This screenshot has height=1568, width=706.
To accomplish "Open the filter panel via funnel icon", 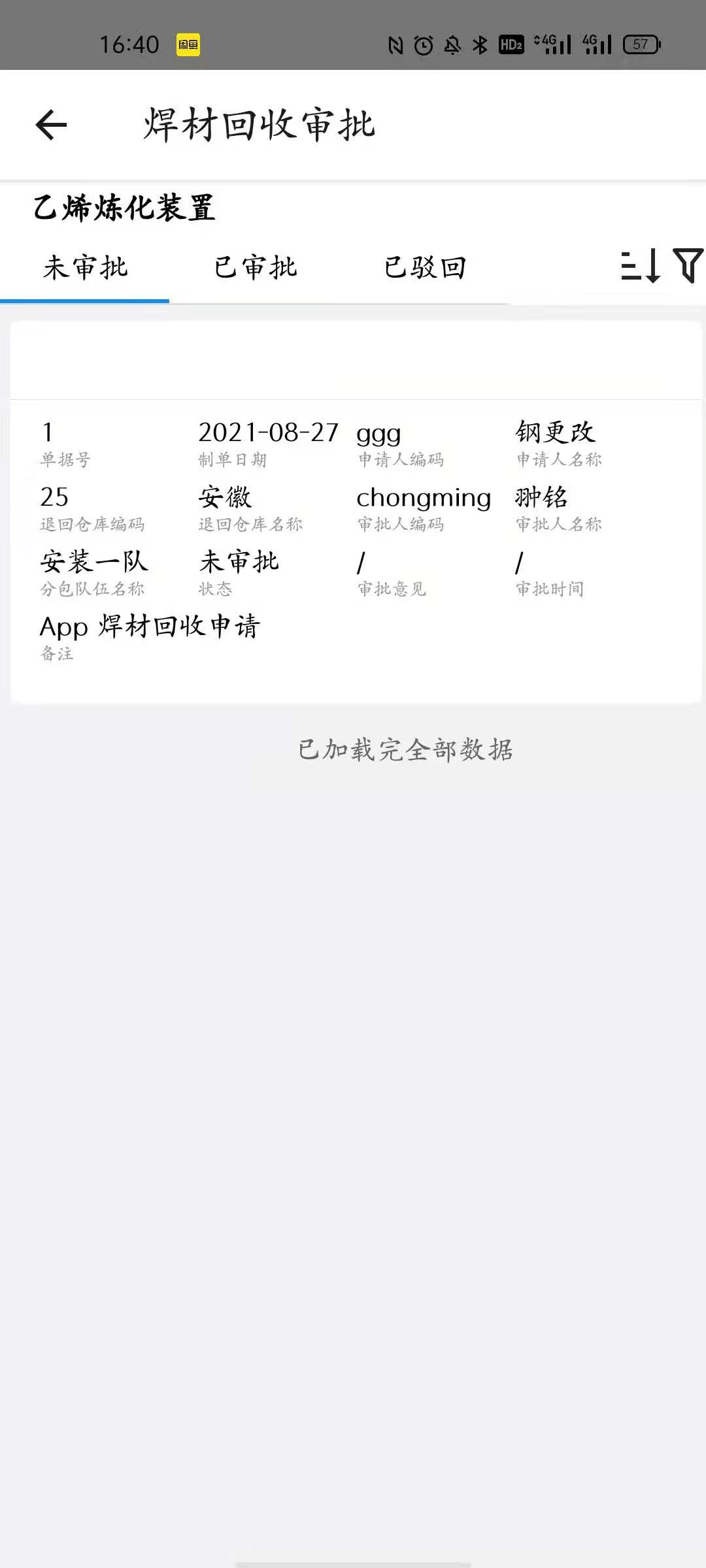I will [686, 267].
